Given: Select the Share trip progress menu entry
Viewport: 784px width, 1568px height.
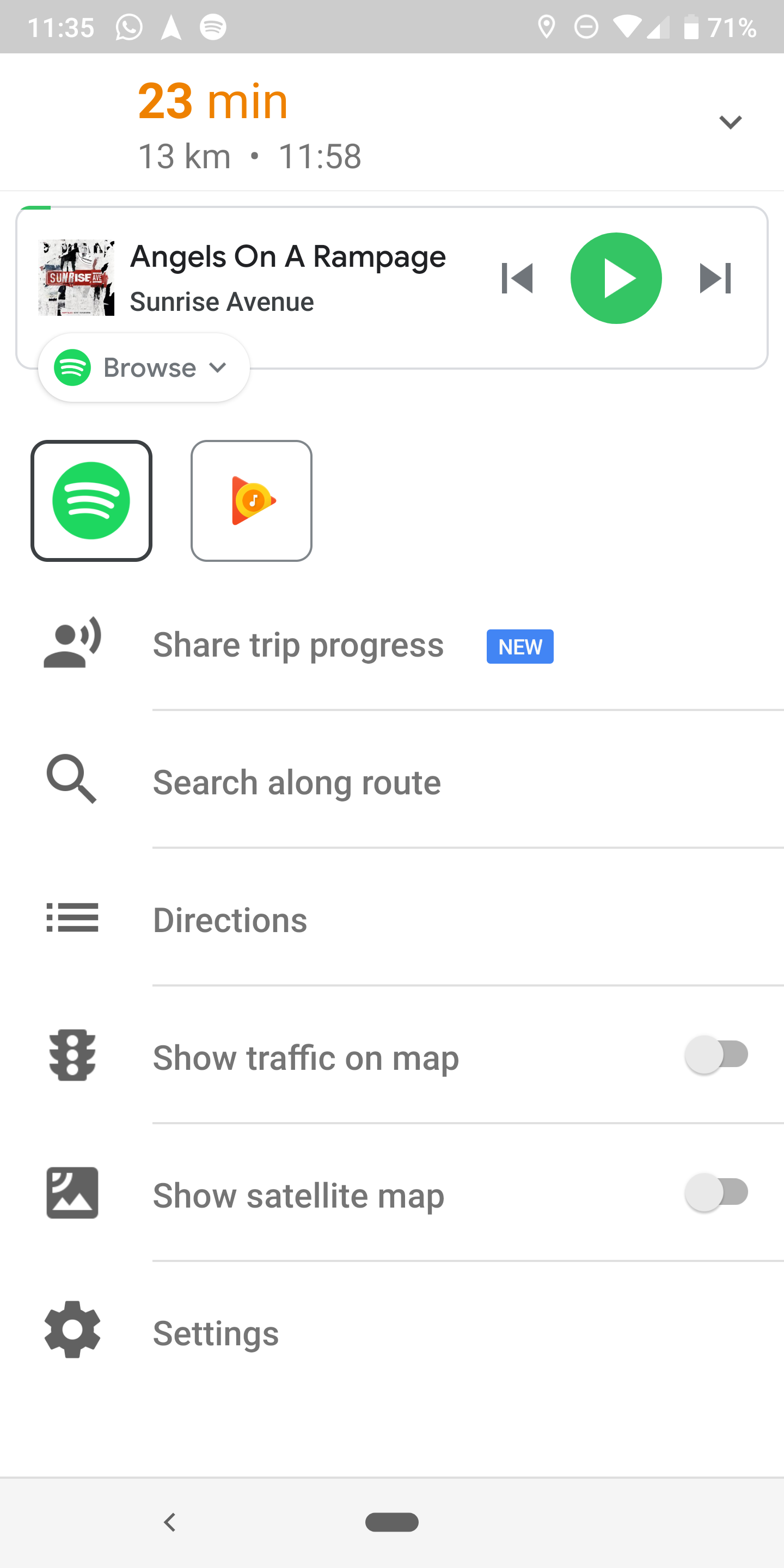Looking at the screenshot, I should [x=298, y=645].
